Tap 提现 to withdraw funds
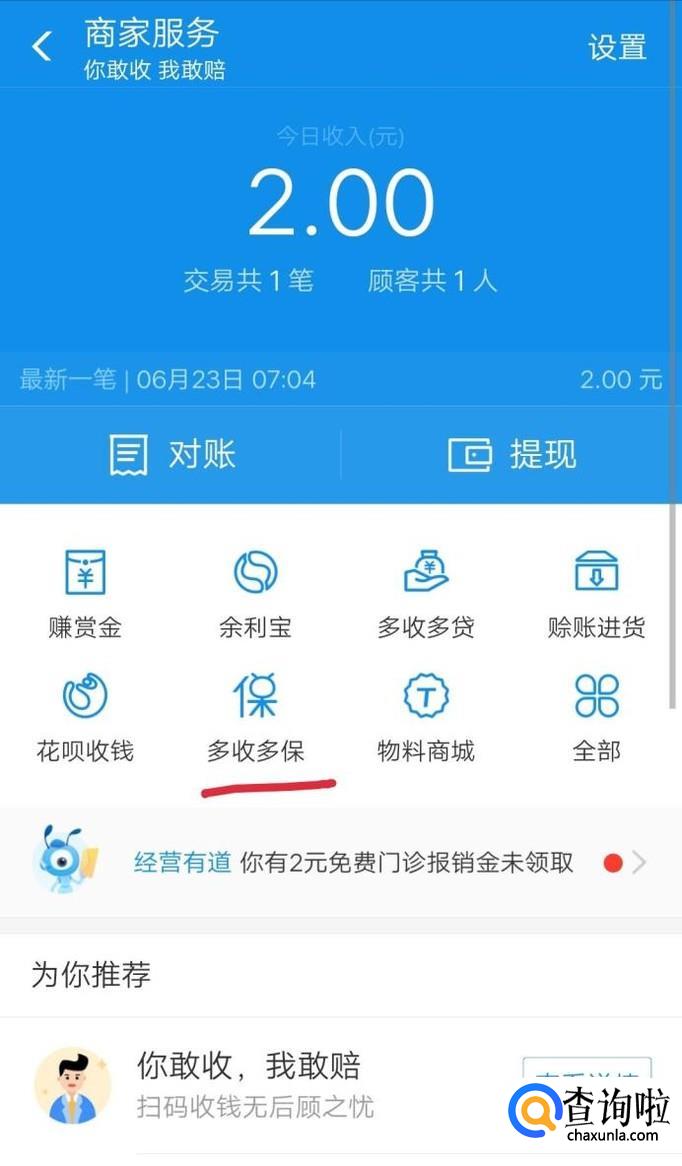The height and width of the screenshot is (1166, 682). click(x=511, y=455)
